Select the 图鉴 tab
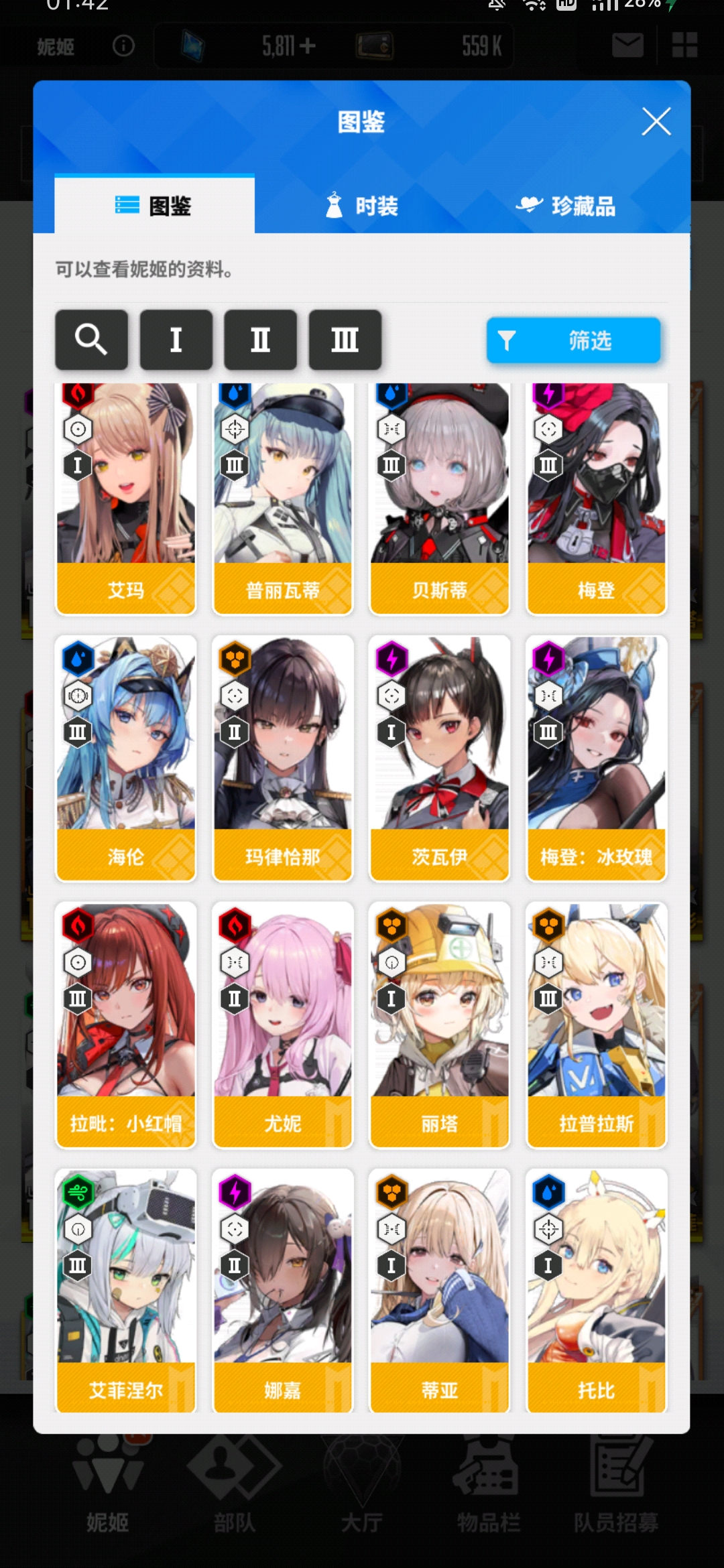This screenshot has width=724, height=1568. click(x=154, y=206)
